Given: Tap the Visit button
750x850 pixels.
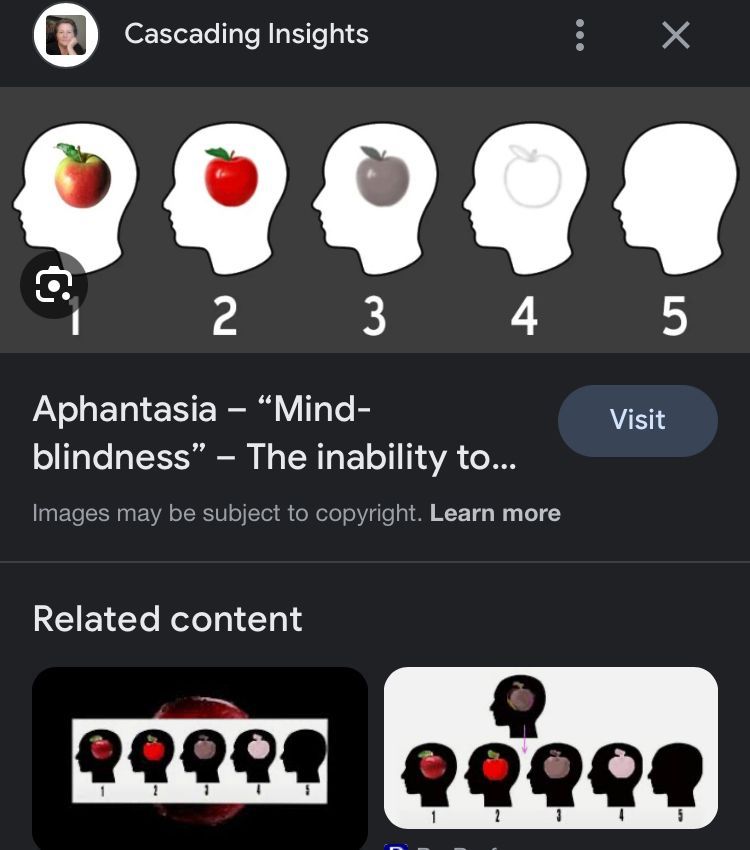Looking at the screenshot, I should click(638, 420).
